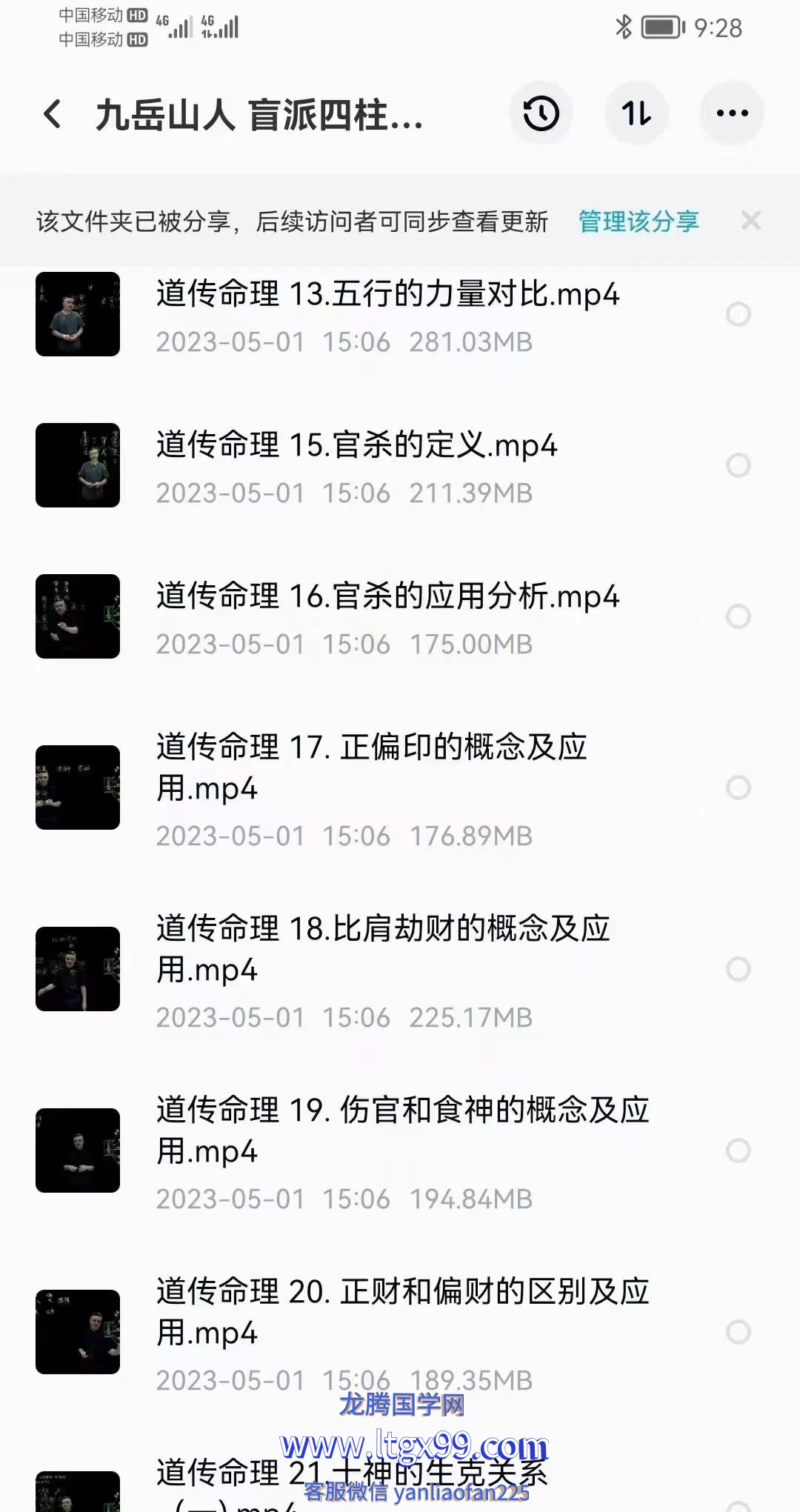Select the checkbox for 13.五行的力量对比.mp4
Viewport: 800px width, 1512px height.
(738, 314)
